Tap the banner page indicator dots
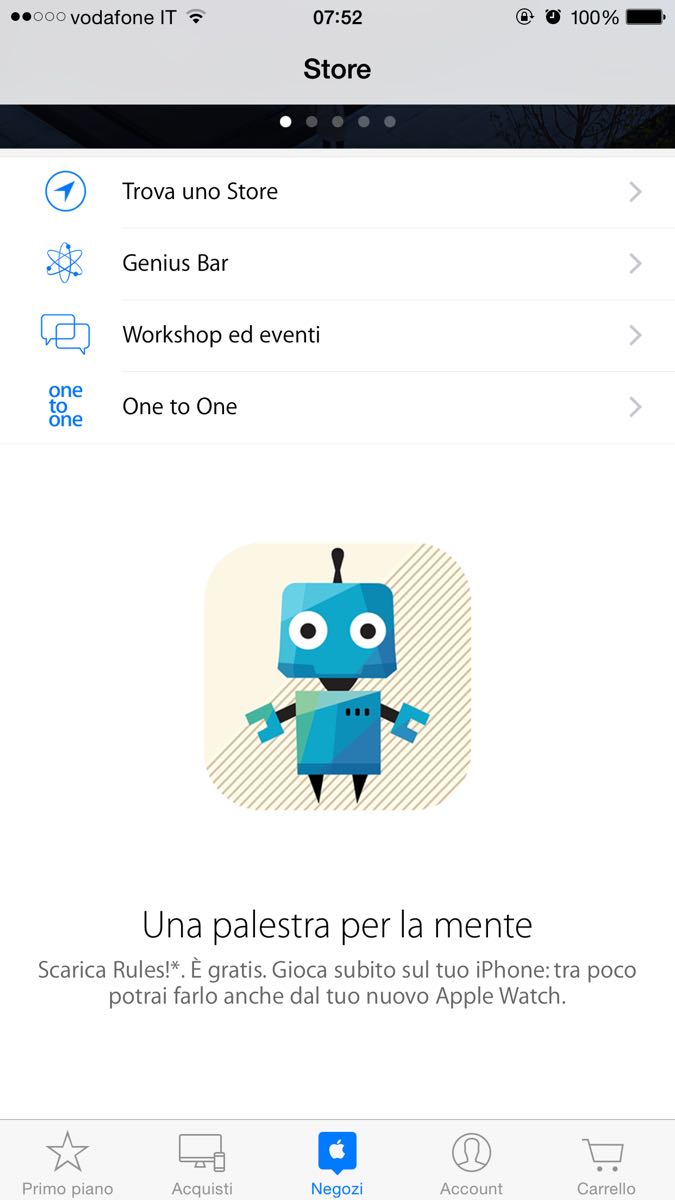 337,122
